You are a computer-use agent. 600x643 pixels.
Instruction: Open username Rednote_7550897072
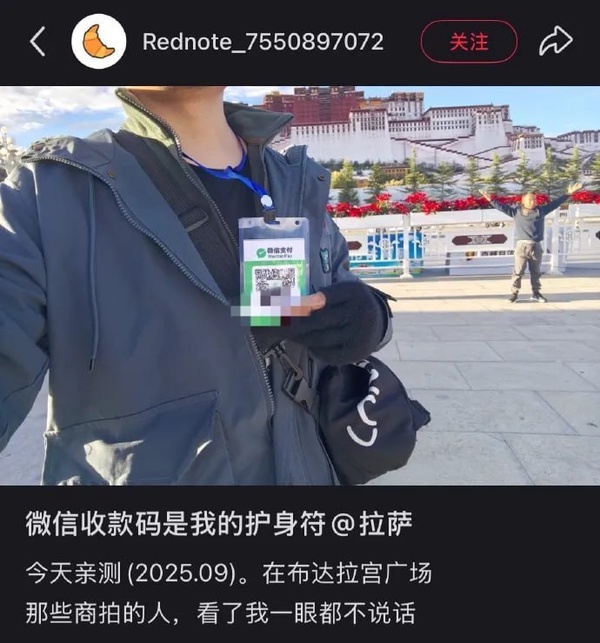pyautogui.click(x=263, y=42)
